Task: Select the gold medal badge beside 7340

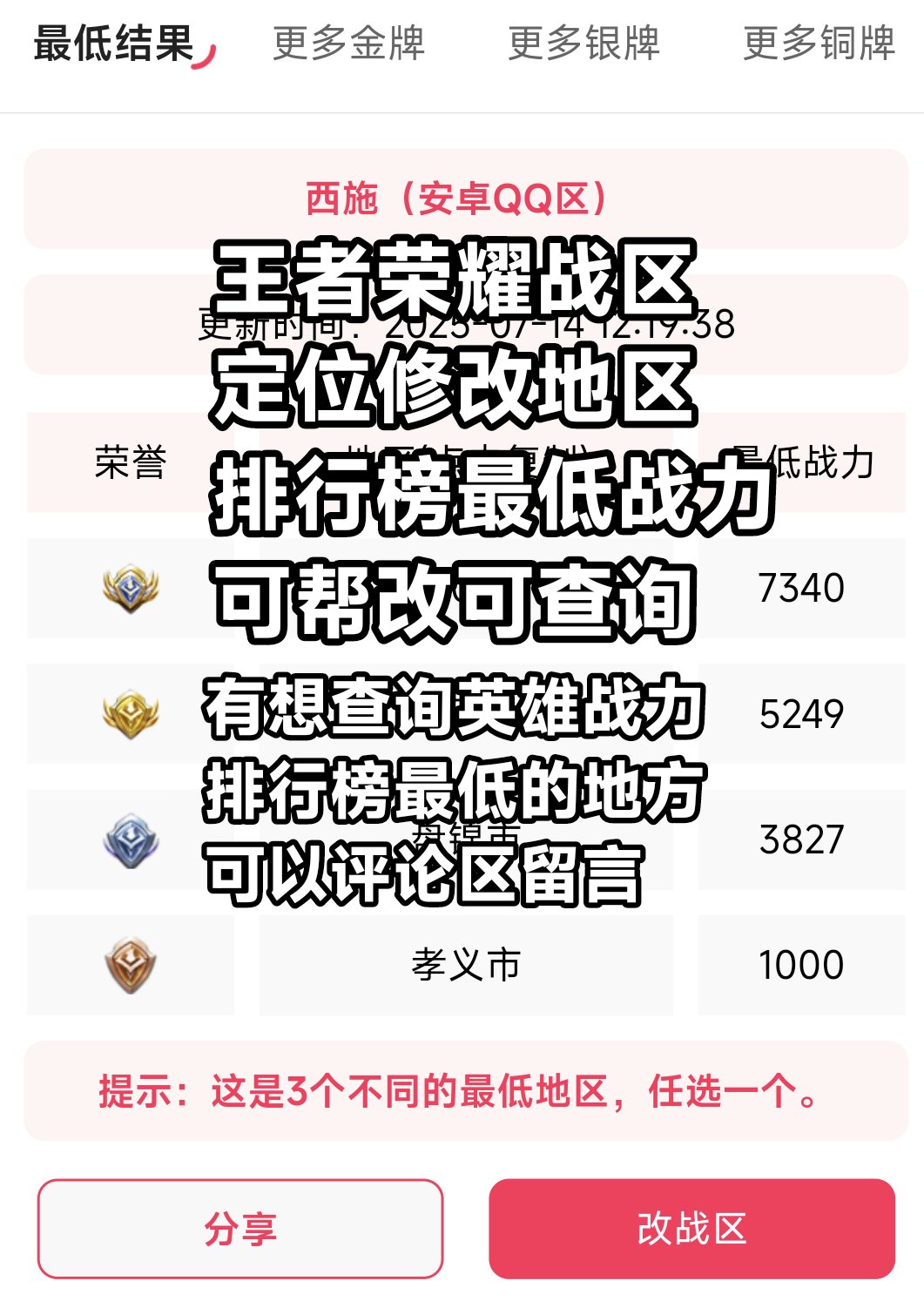Action: 129,589
